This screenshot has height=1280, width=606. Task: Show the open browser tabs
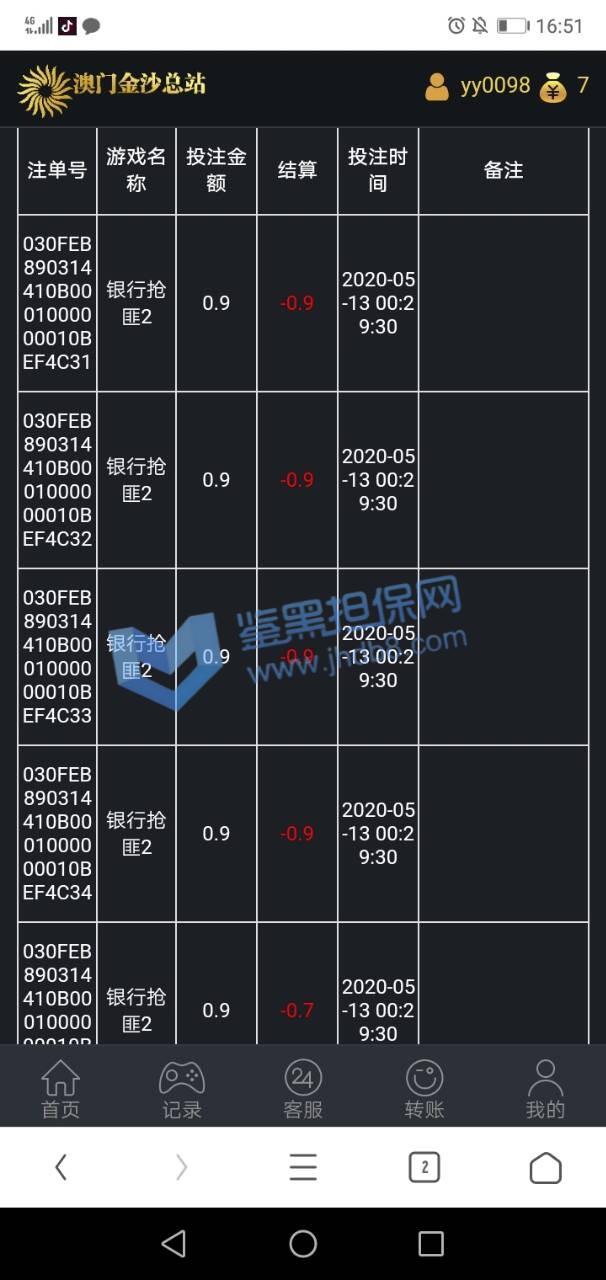424,1167
